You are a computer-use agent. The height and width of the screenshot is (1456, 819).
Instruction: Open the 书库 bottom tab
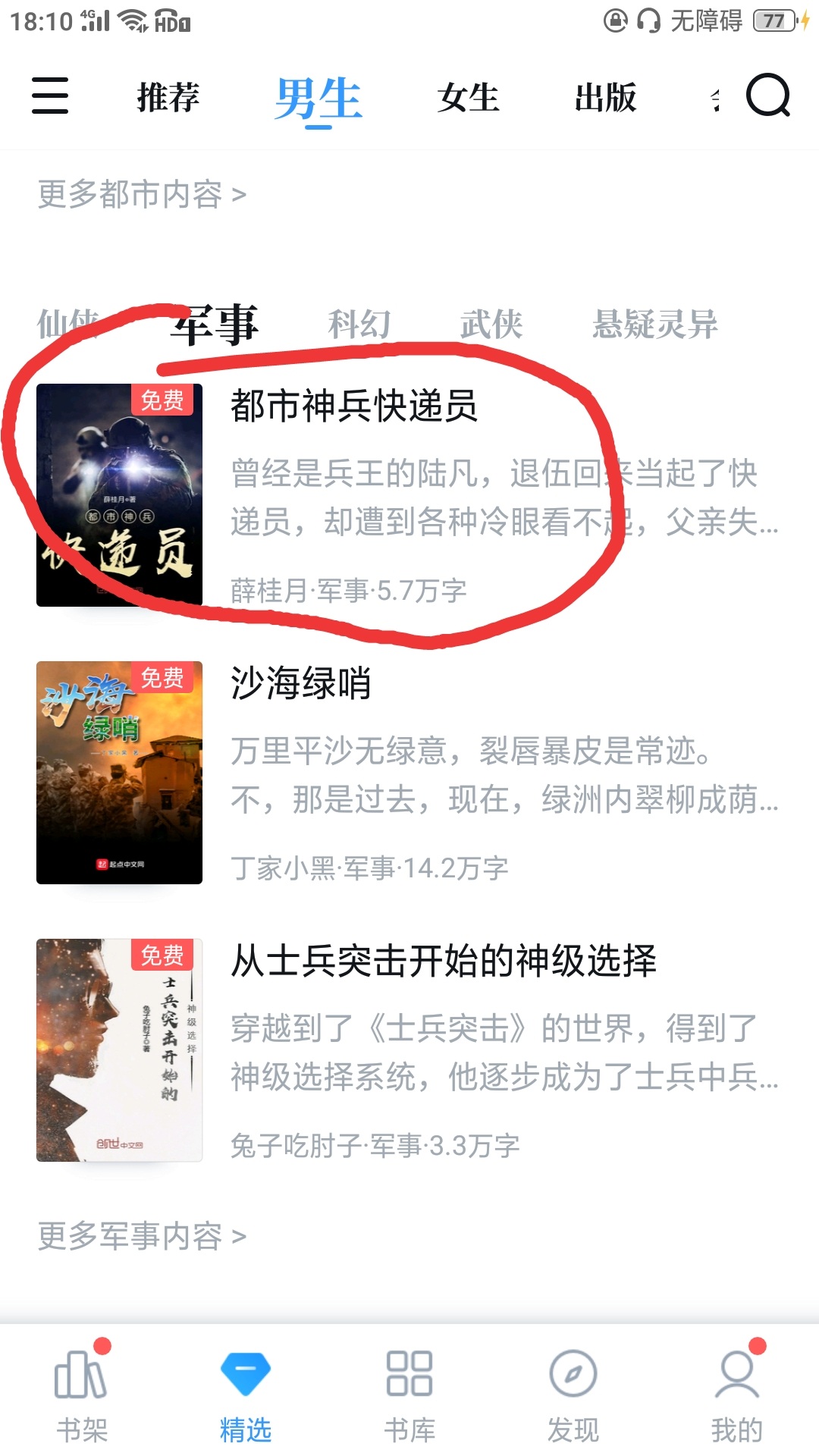coord(409,1395)
